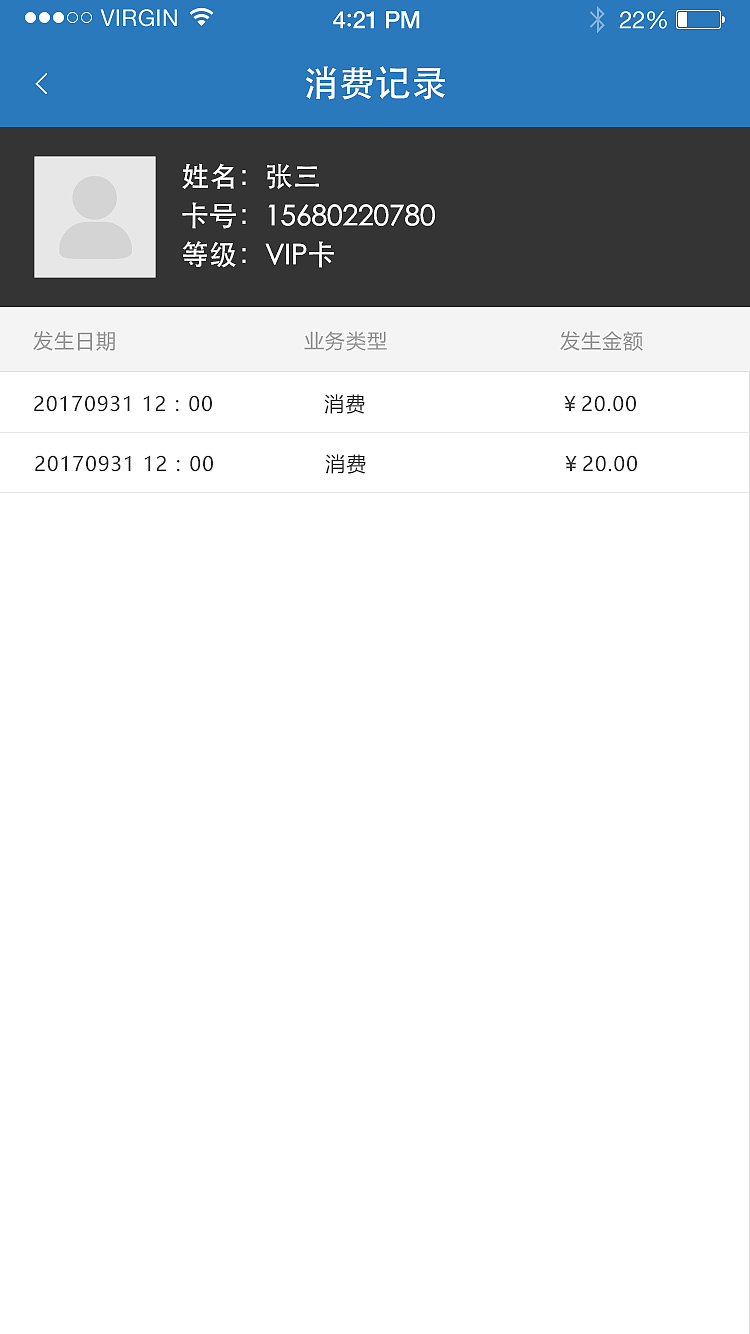
Task: Select the name 张三
Action: 293,177
